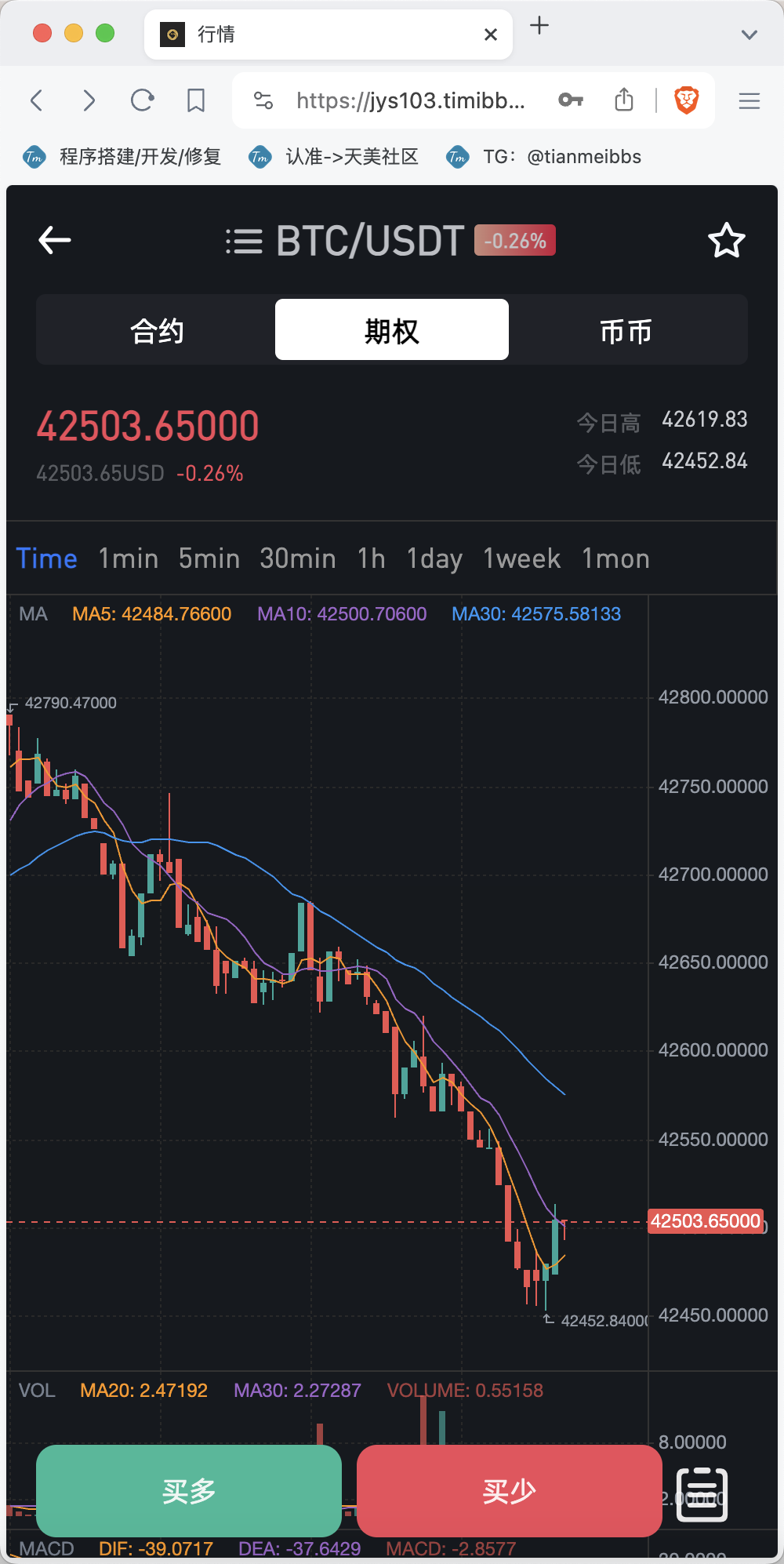Open the trading pair list menu icon
Screen dimensions: 784x1564
point(244,242)
